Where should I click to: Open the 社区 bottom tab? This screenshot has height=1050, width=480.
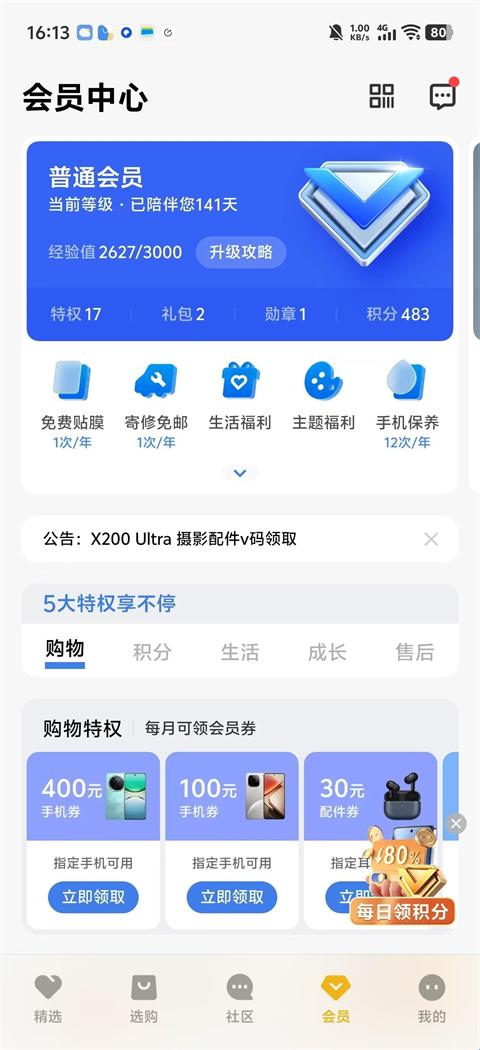240,998
